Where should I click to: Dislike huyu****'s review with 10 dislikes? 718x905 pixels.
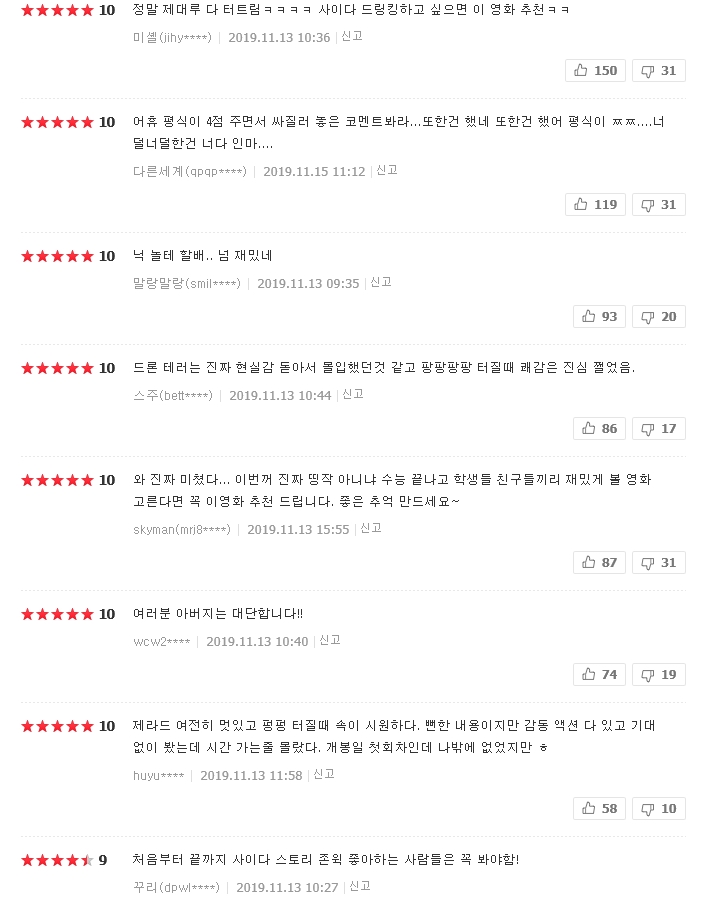pos(659,808)
